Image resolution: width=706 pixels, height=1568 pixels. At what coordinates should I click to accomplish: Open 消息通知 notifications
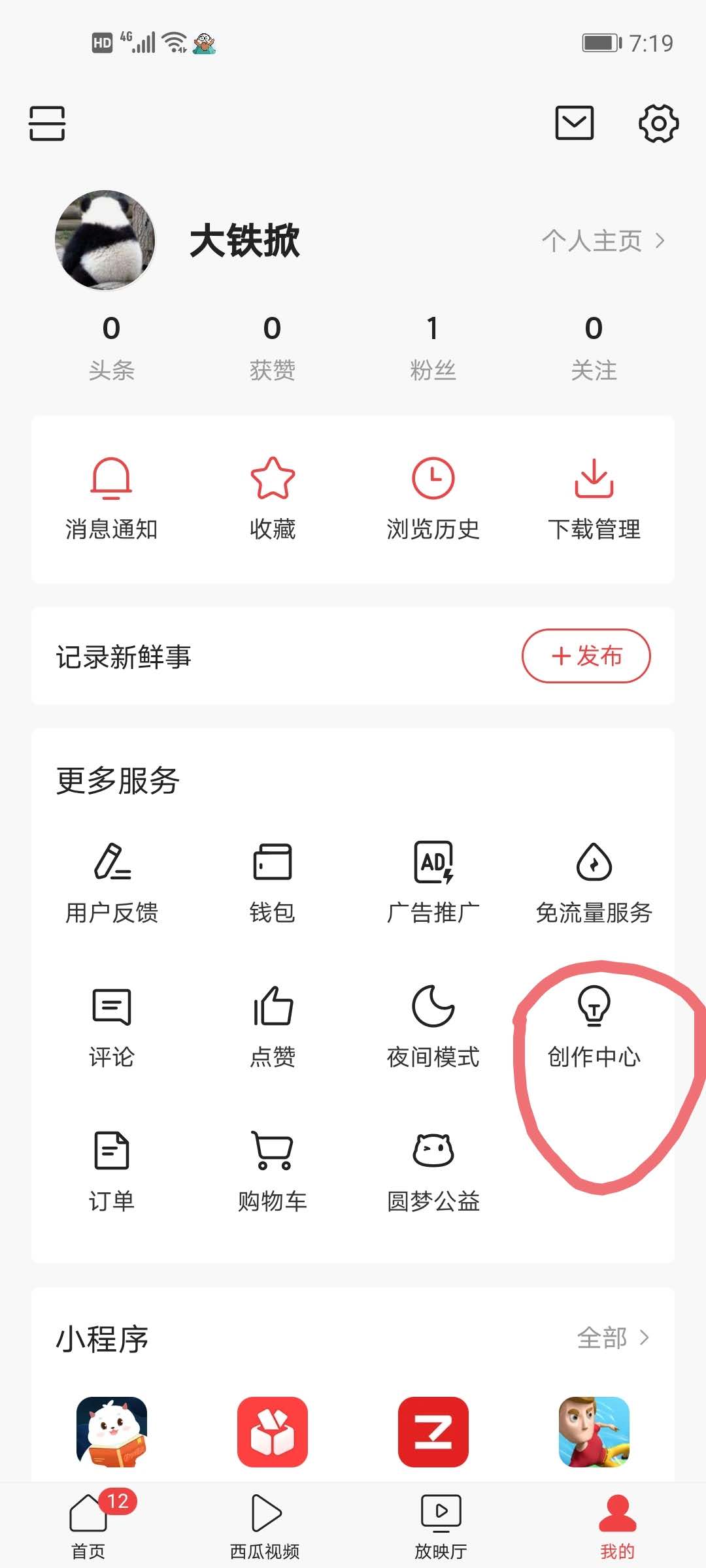click(x=112, y=497)
